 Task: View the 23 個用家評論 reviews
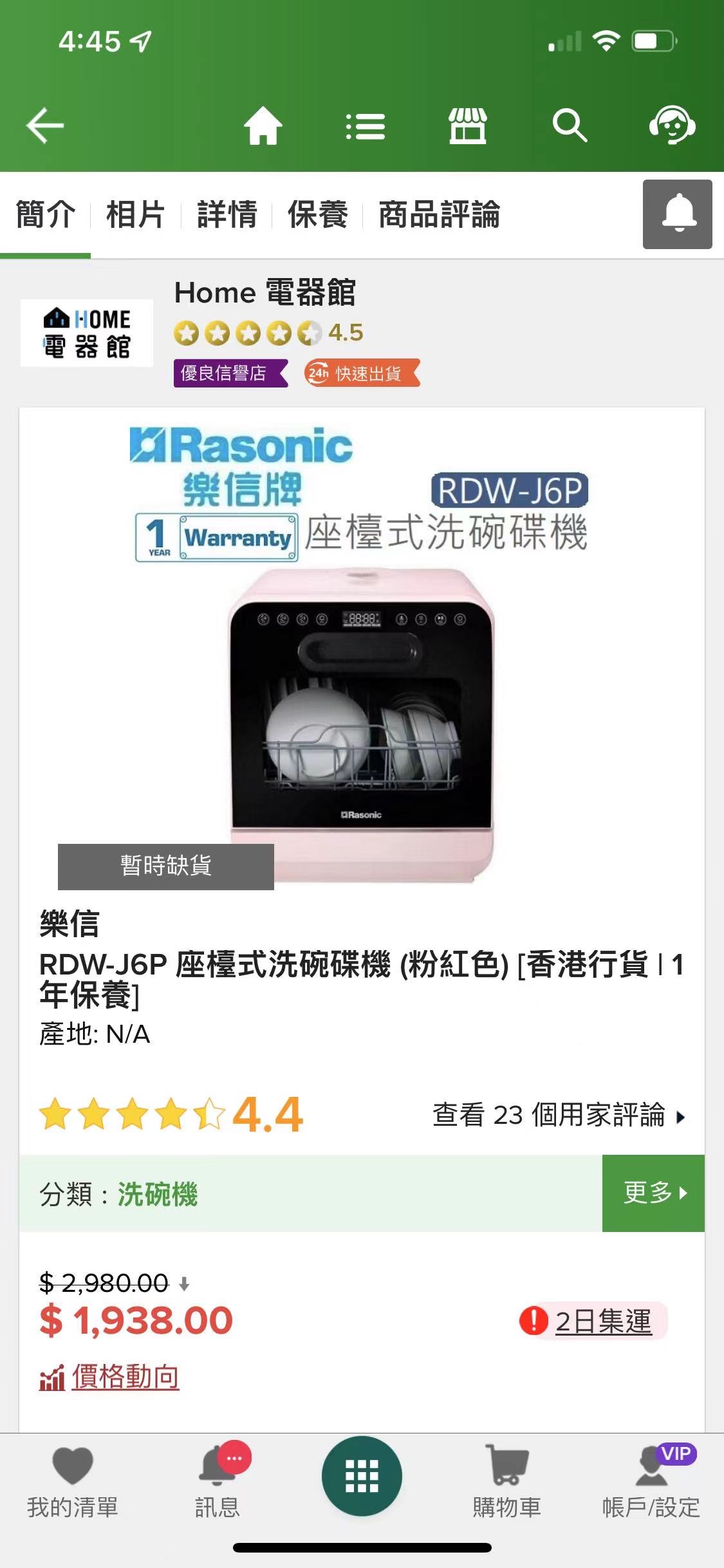point(558,1115)
